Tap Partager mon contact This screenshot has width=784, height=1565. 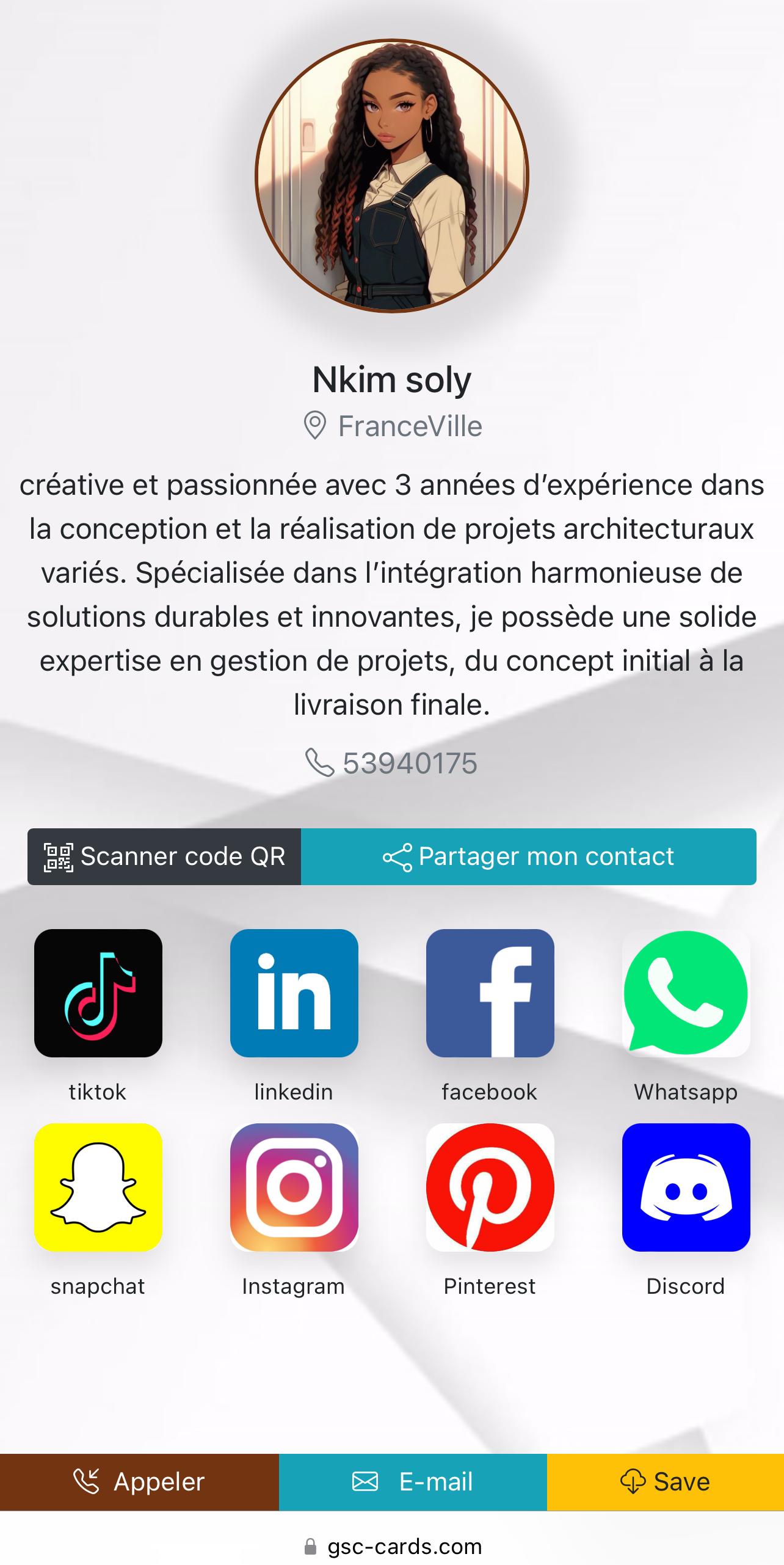tap(528, 856)
